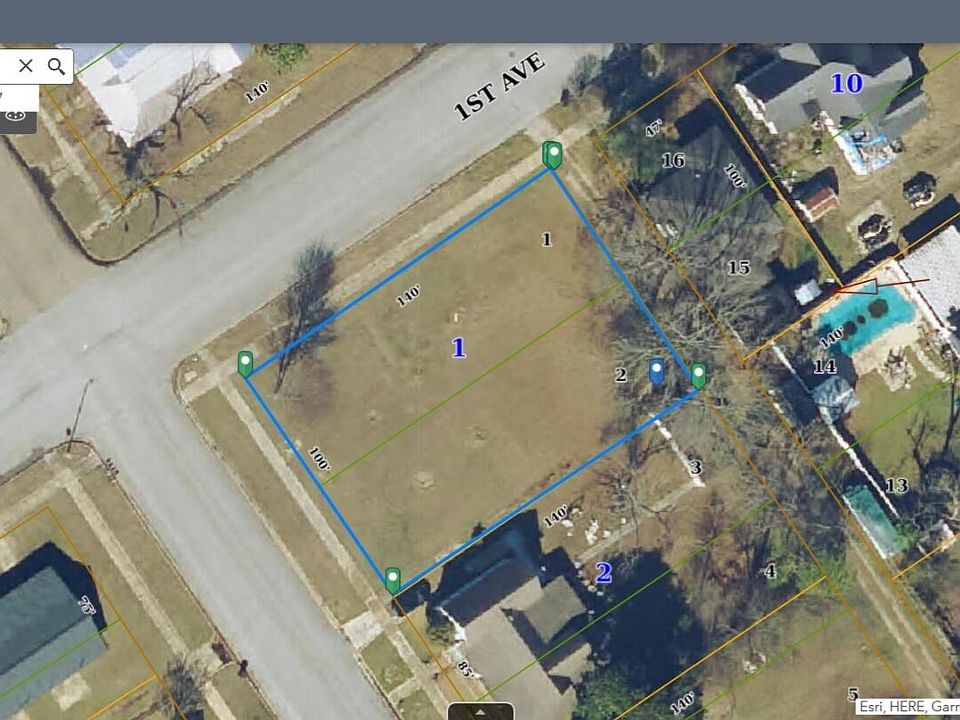Tap the magnifier search icon

(57, 66)
